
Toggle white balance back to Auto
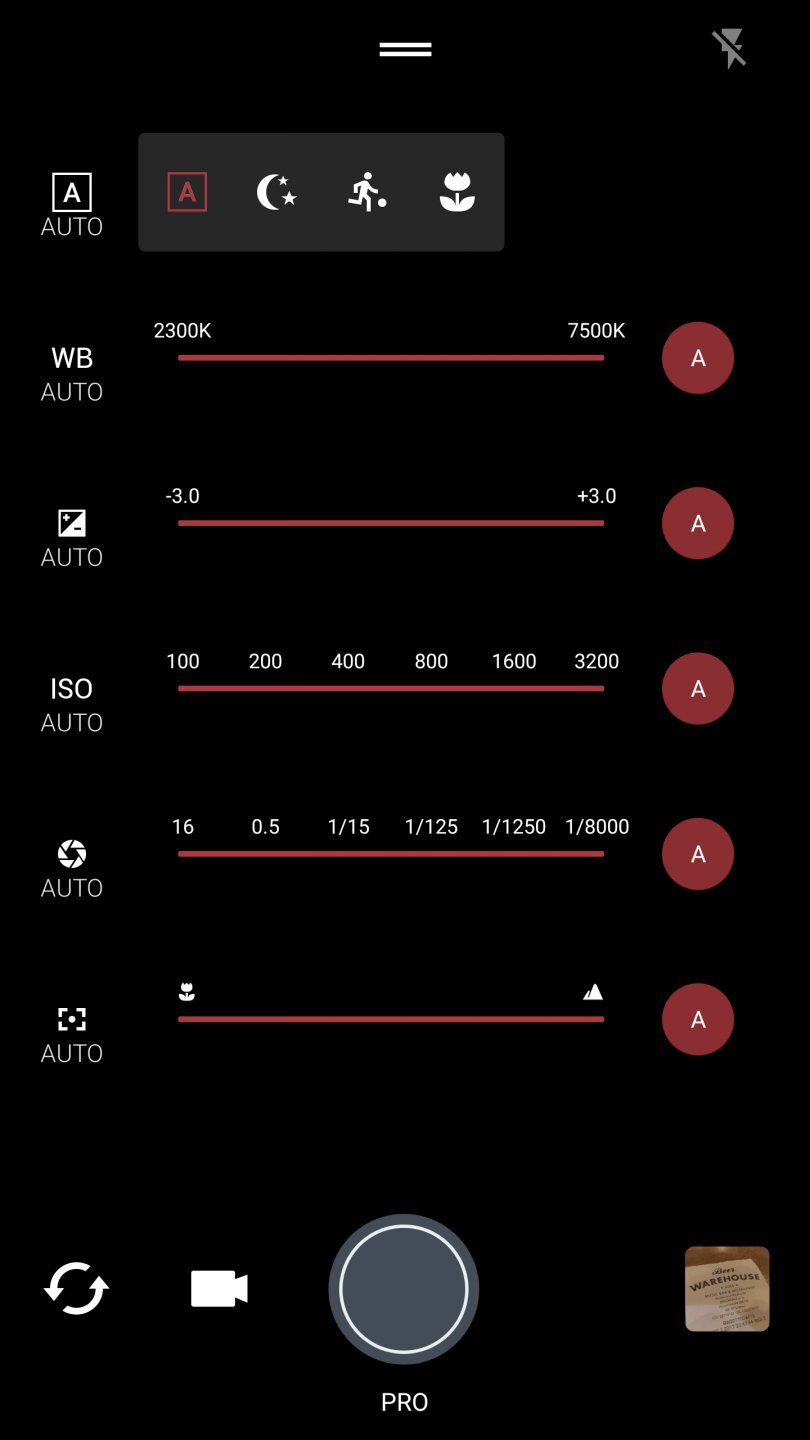pos(698,357)
